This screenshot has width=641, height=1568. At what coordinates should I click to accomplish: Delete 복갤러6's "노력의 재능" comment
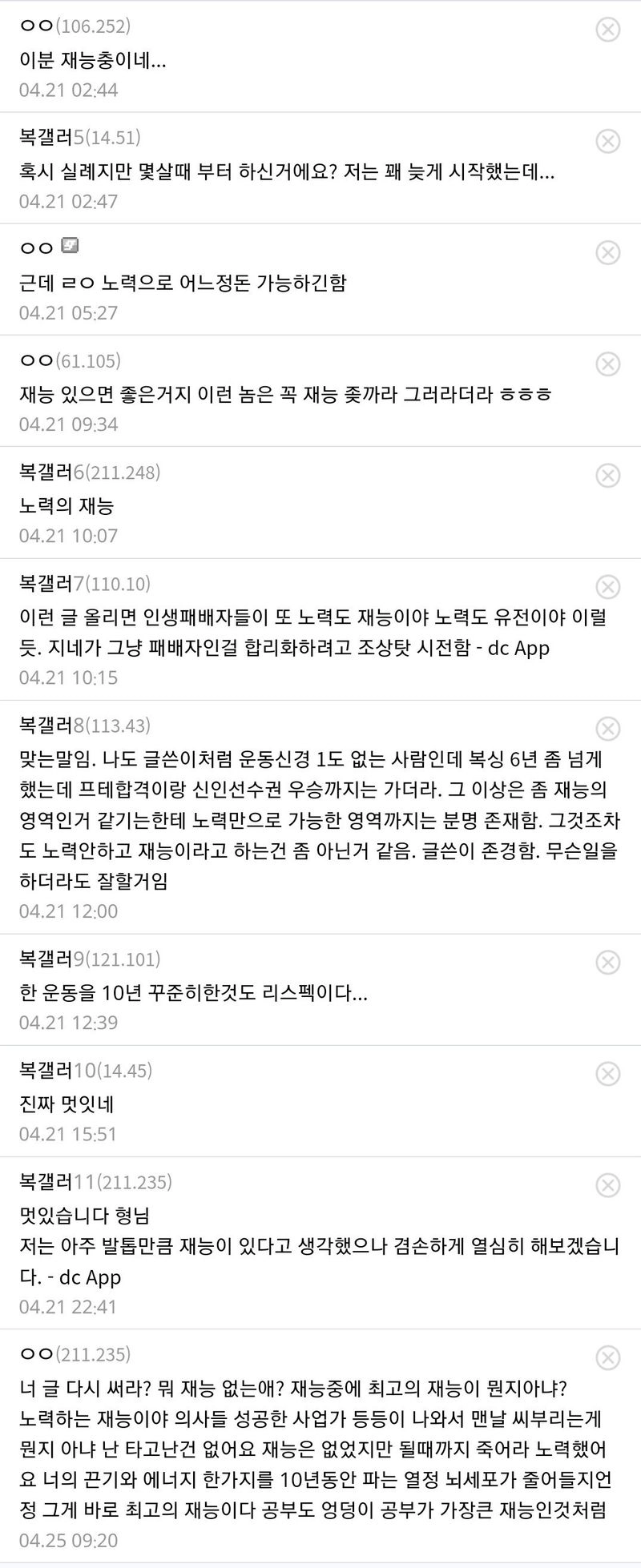tap(606, 473)
